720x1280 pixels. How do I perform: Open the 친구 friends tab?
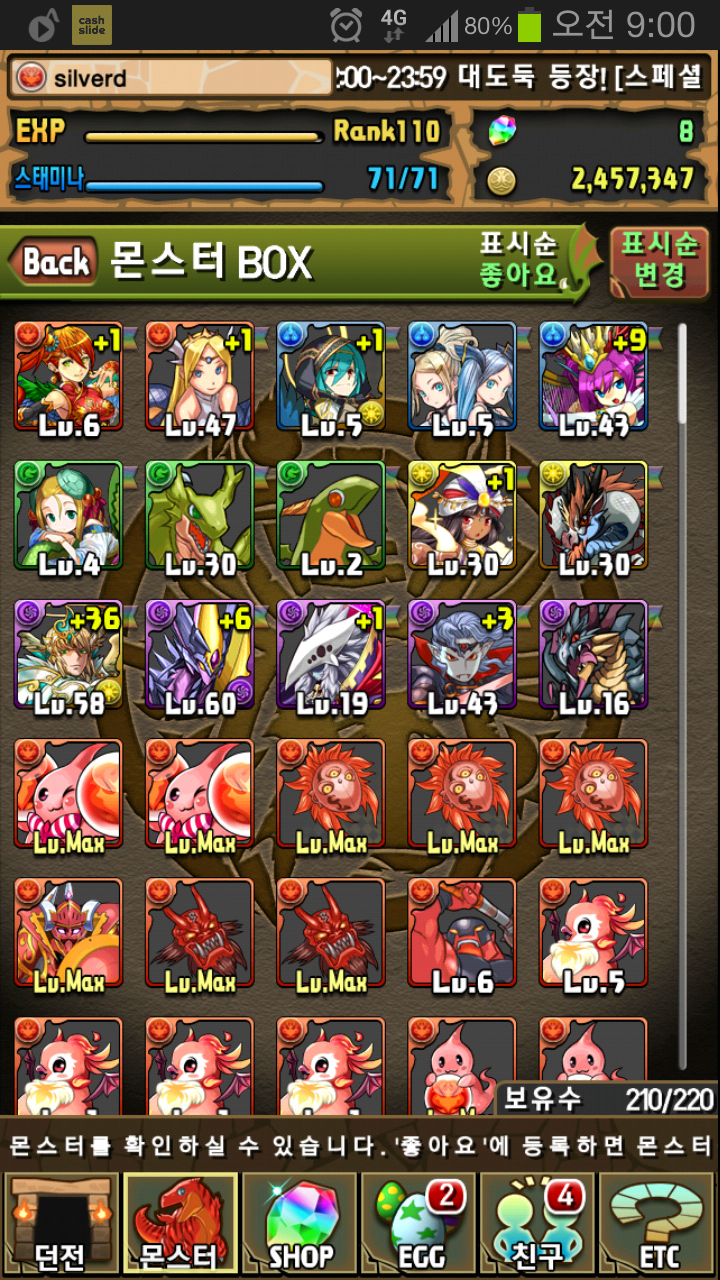(539, 1224)
